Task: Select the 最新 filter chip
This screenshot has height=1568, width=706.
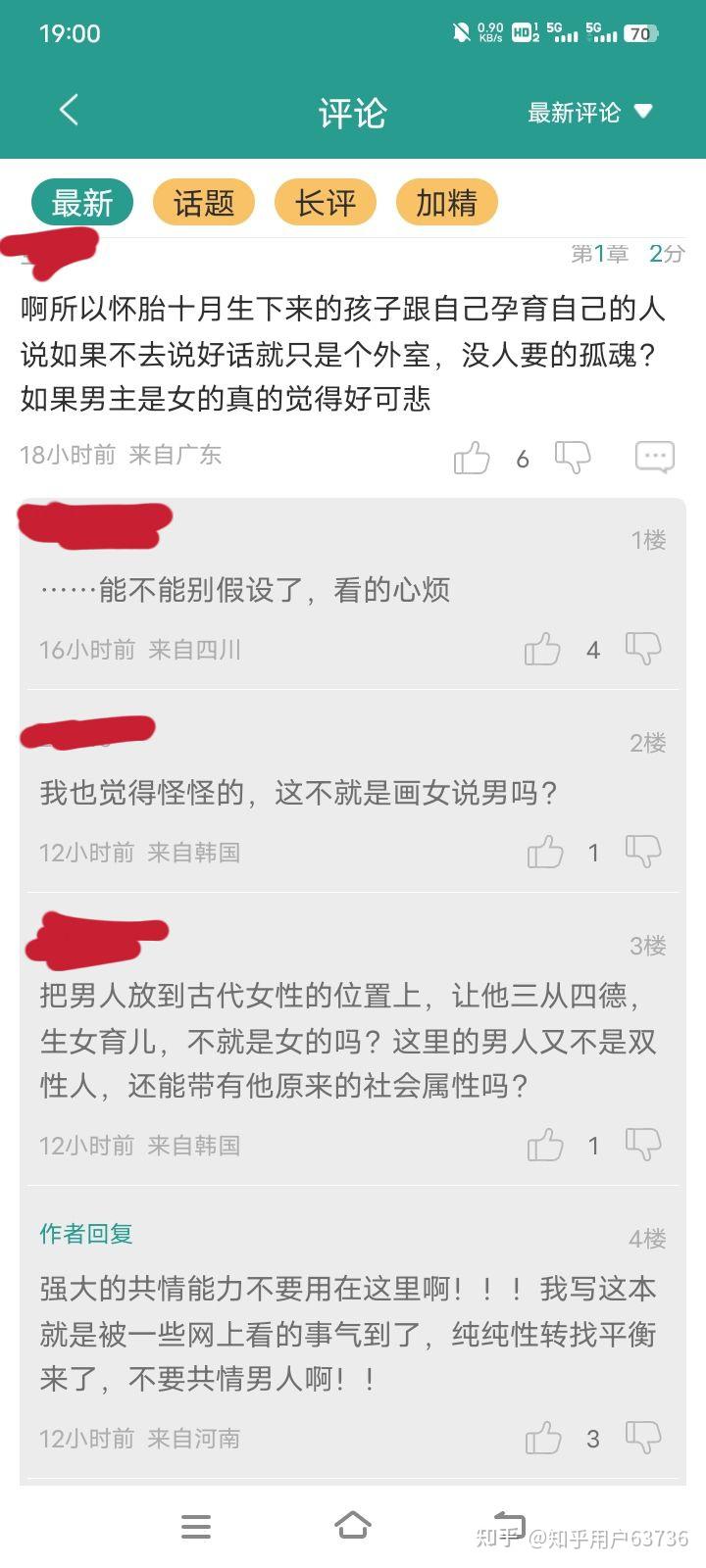Action: coord(82,203)
